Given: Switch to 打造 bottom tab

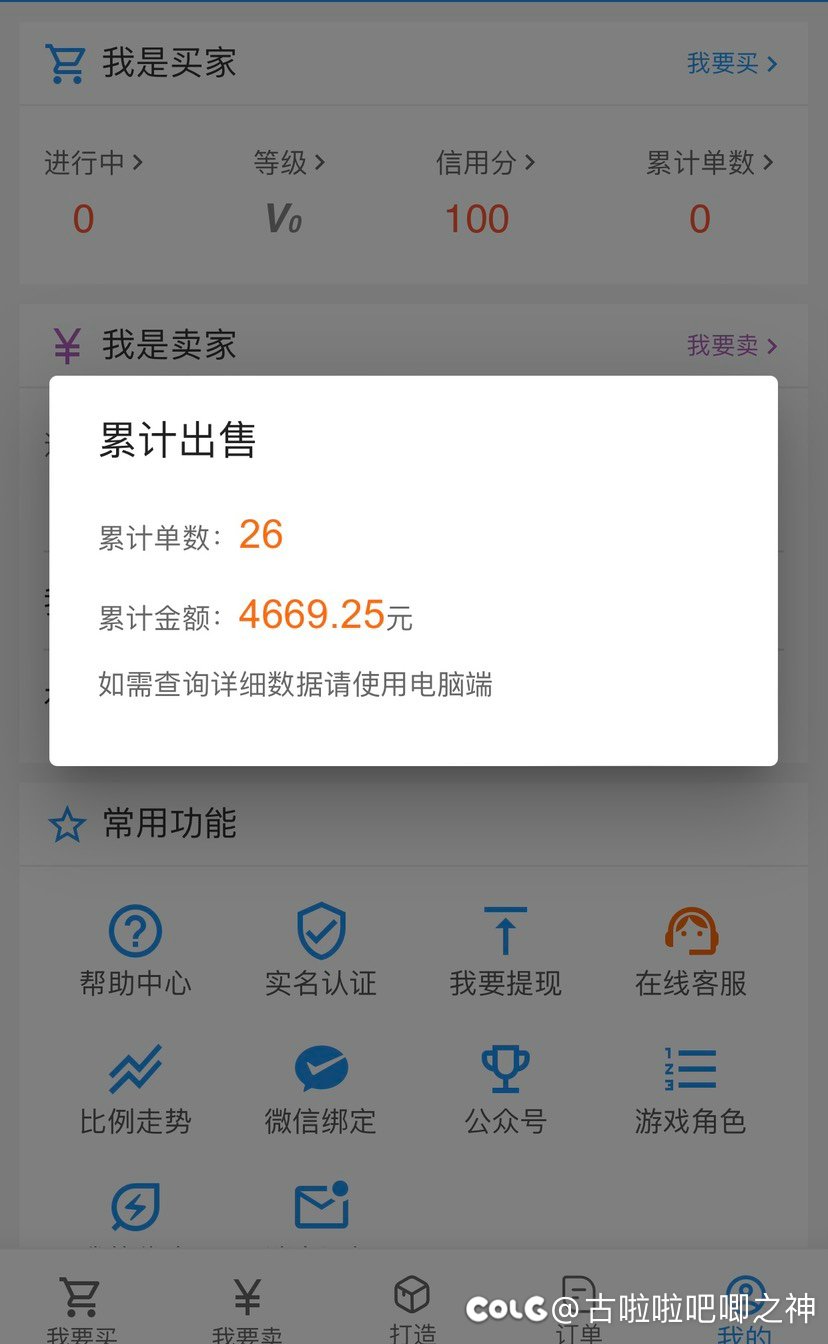Looking at the screenshot, I should pyautogui.click(x=412, y=1308).
